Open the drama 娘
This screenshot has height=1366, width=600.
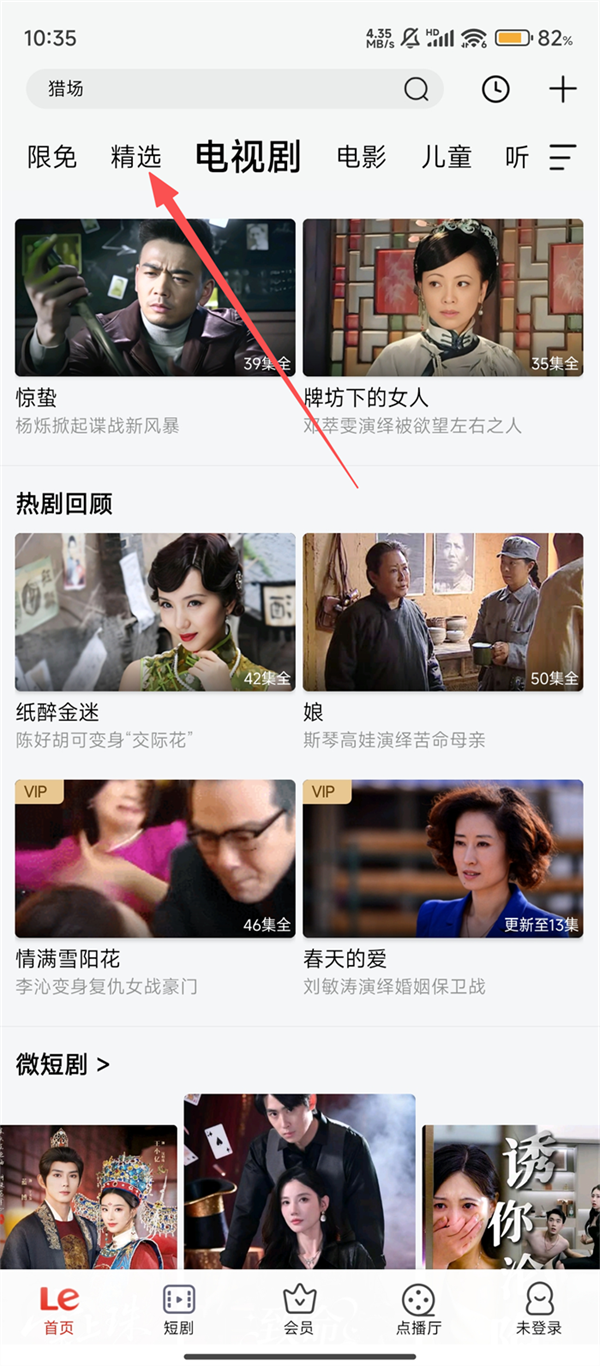pos(442,611)
